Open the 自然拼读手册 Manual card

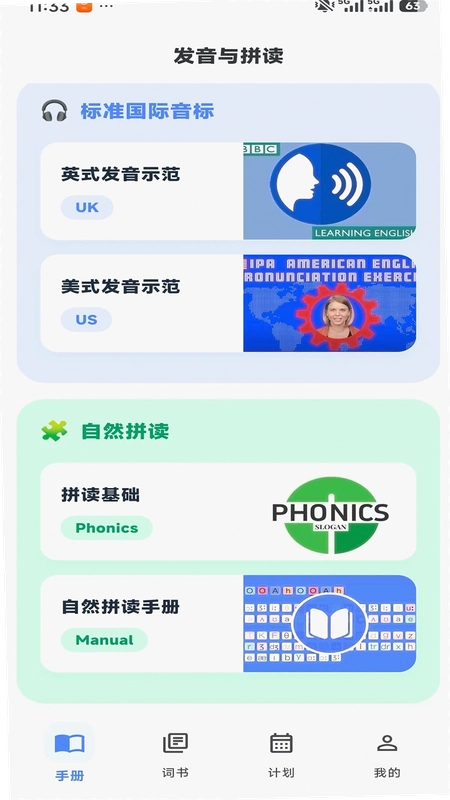228,623
